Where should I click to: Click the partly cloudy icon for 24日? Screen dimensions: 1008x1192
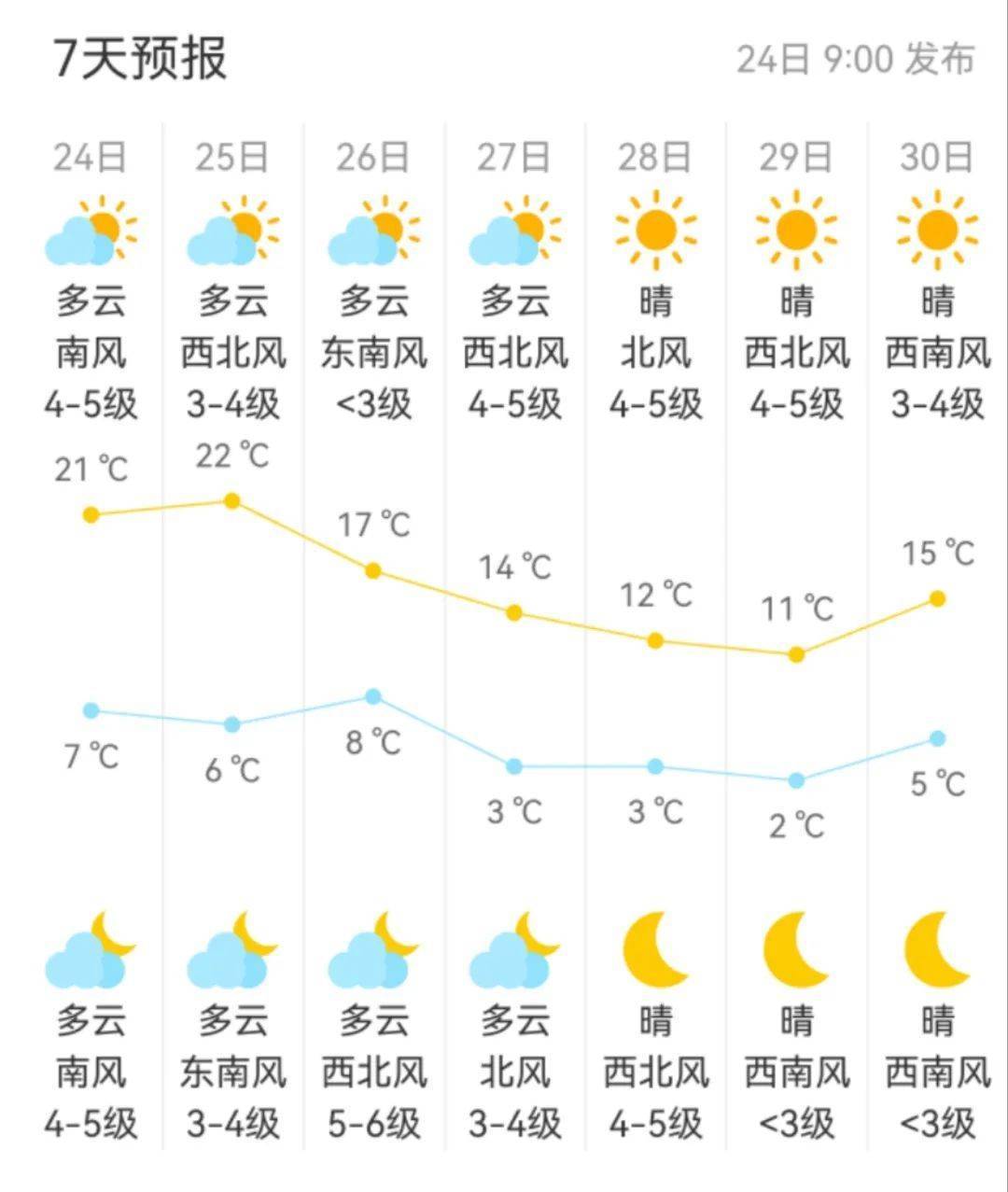91,231
